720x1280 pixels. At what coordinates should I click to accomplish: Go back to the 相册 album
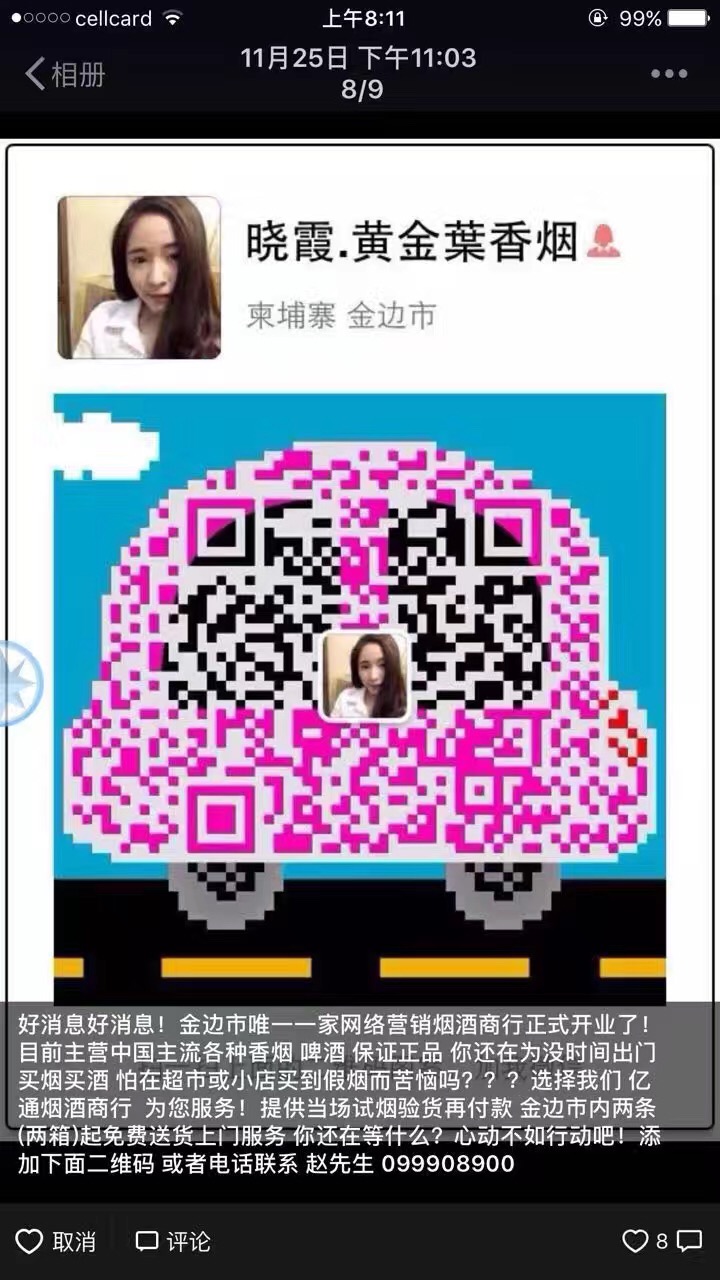(x=65, y=74)
